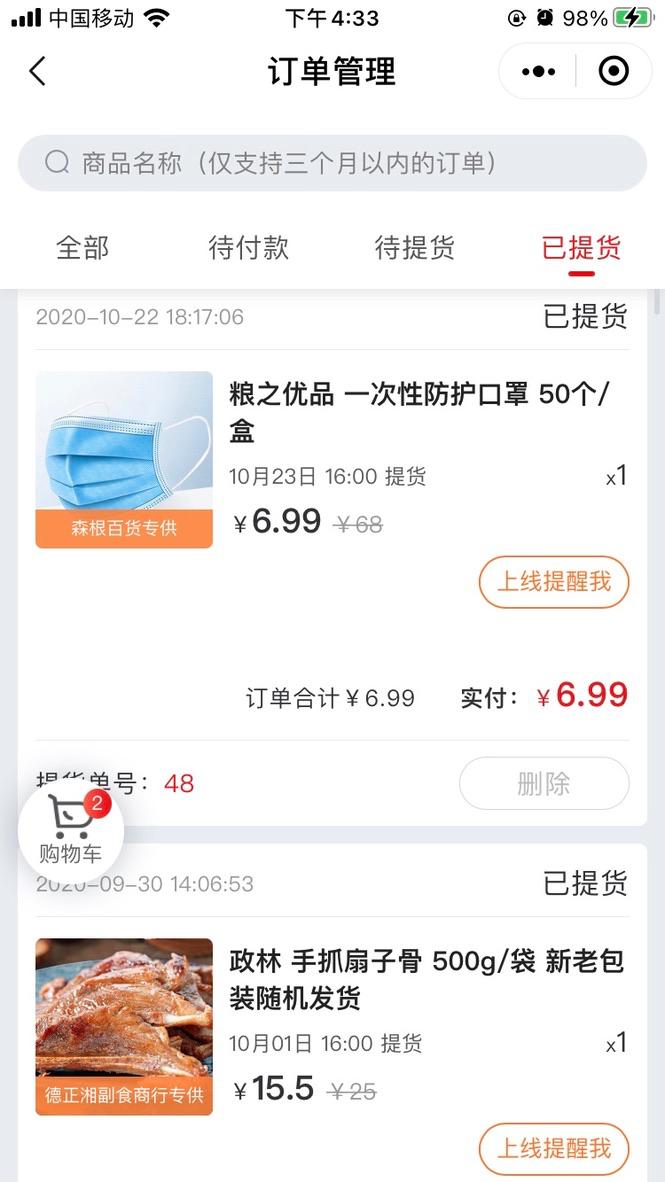Image resolution: width=665 pixels, height=1182 pixels.
Task: Delete the order with pickup number 48
Action: tap(544, 784)
